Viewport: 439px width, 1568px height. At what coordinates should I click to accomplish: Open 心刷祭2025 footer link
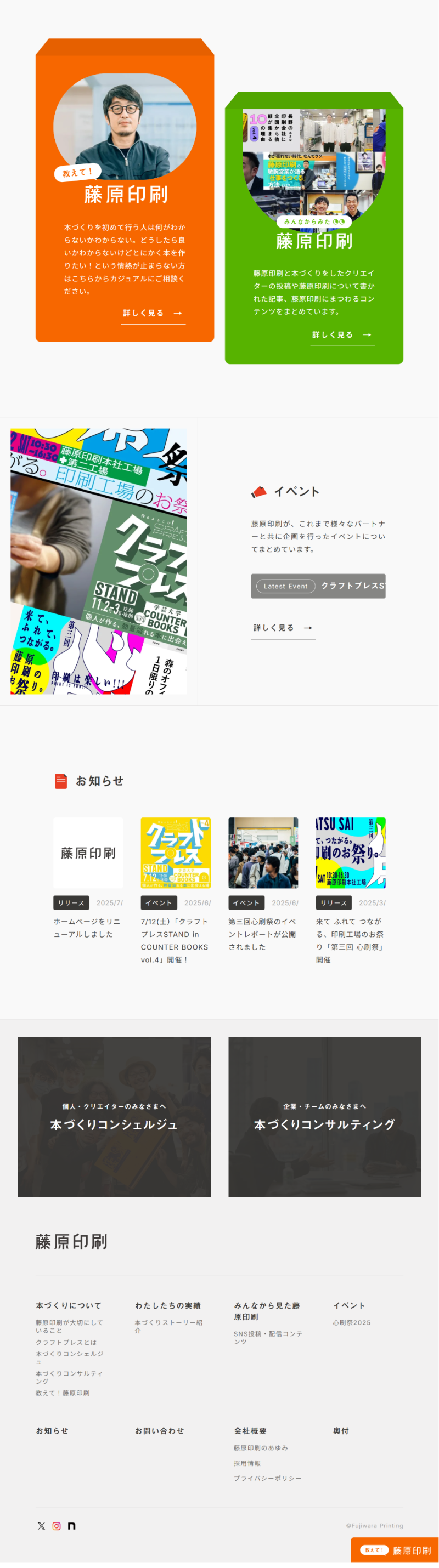351,1322
